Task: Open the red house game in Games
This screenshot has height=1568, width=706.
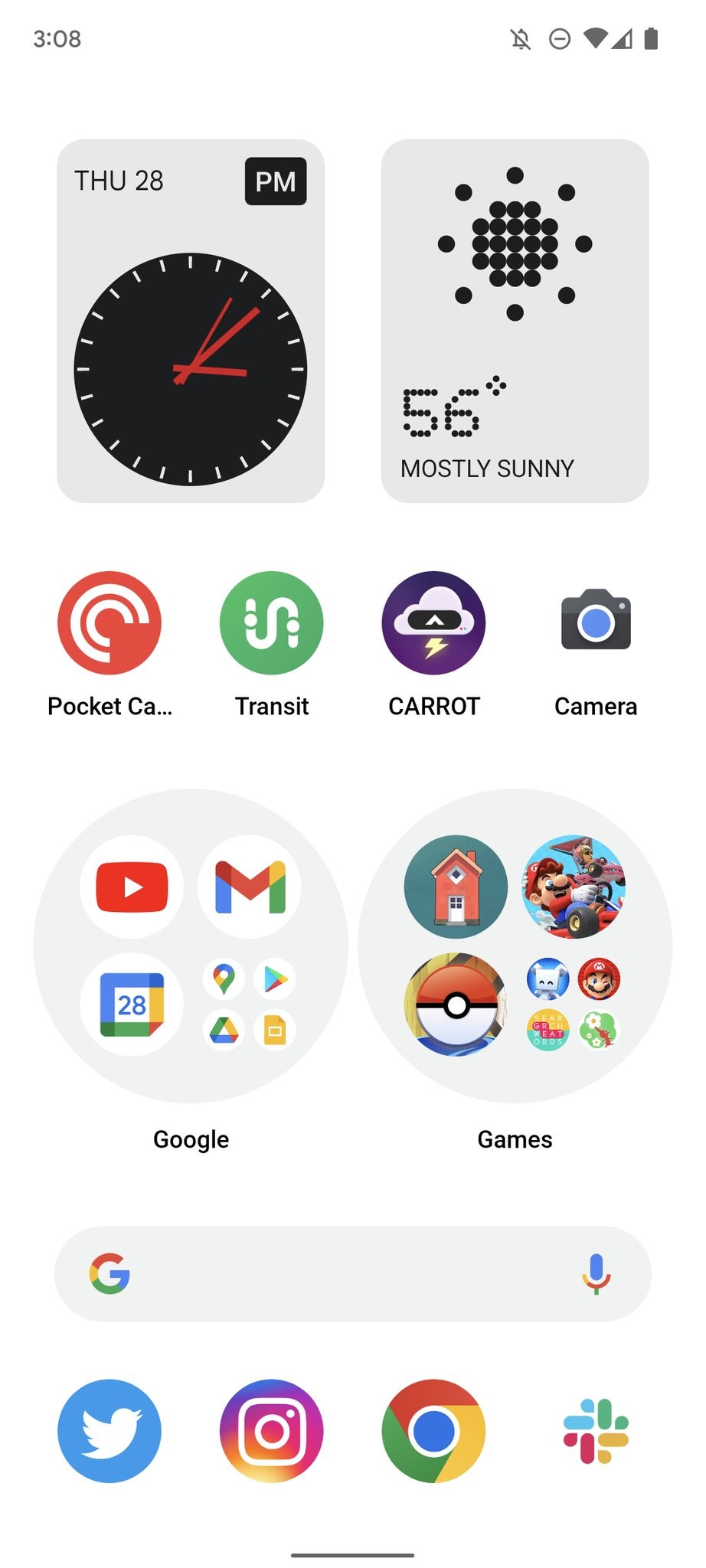Action: click(x=456, y=887)
